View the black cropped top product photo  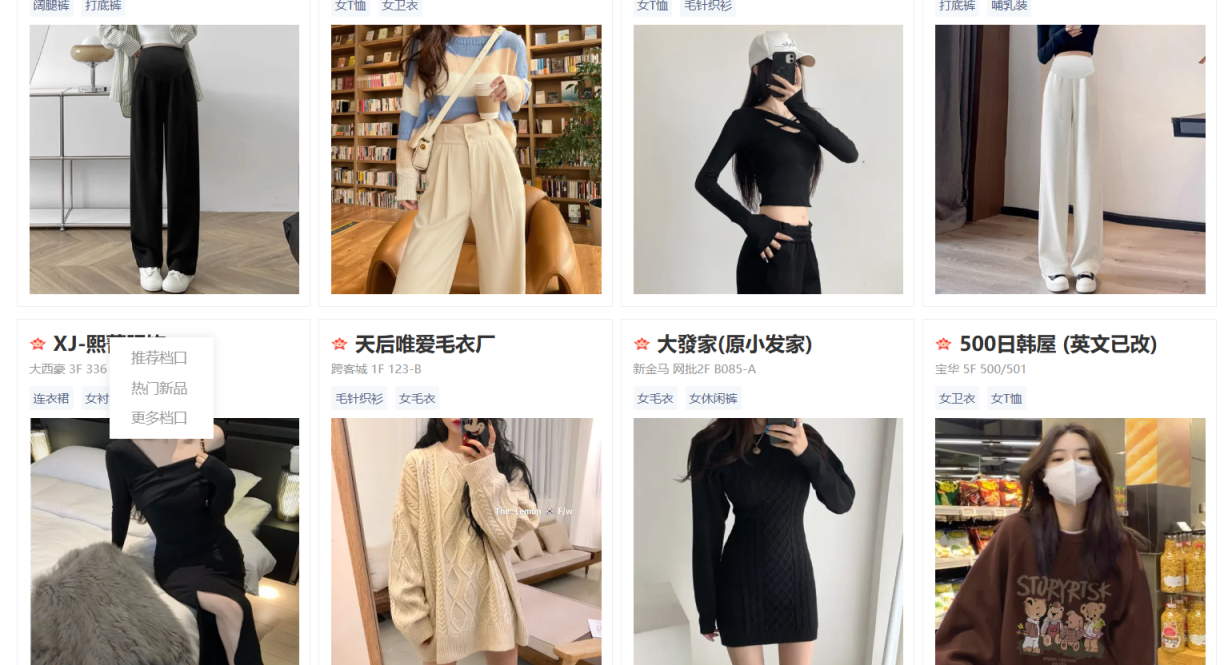click(x=768, y=160)
